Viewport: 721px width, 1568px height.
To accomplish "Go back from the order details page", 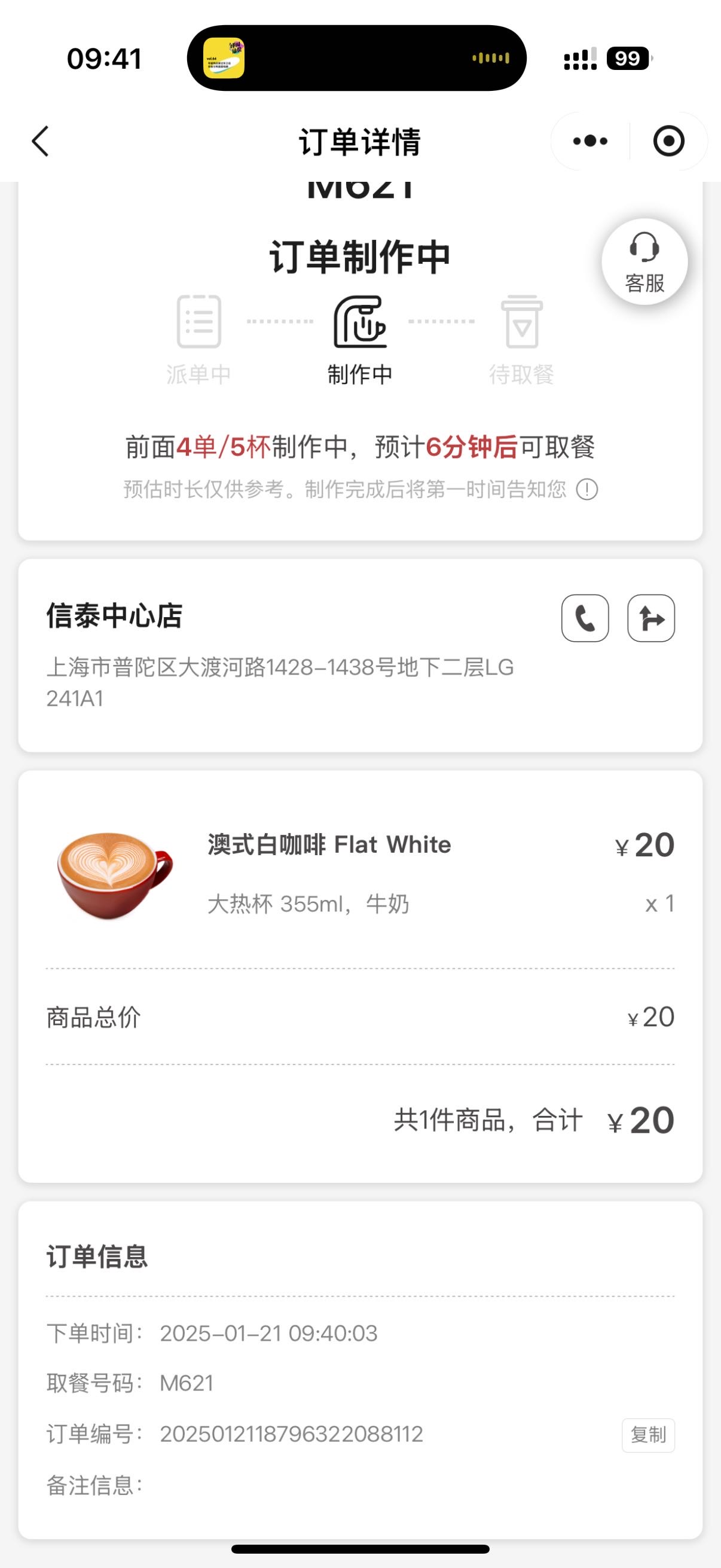I will (40, 141).
